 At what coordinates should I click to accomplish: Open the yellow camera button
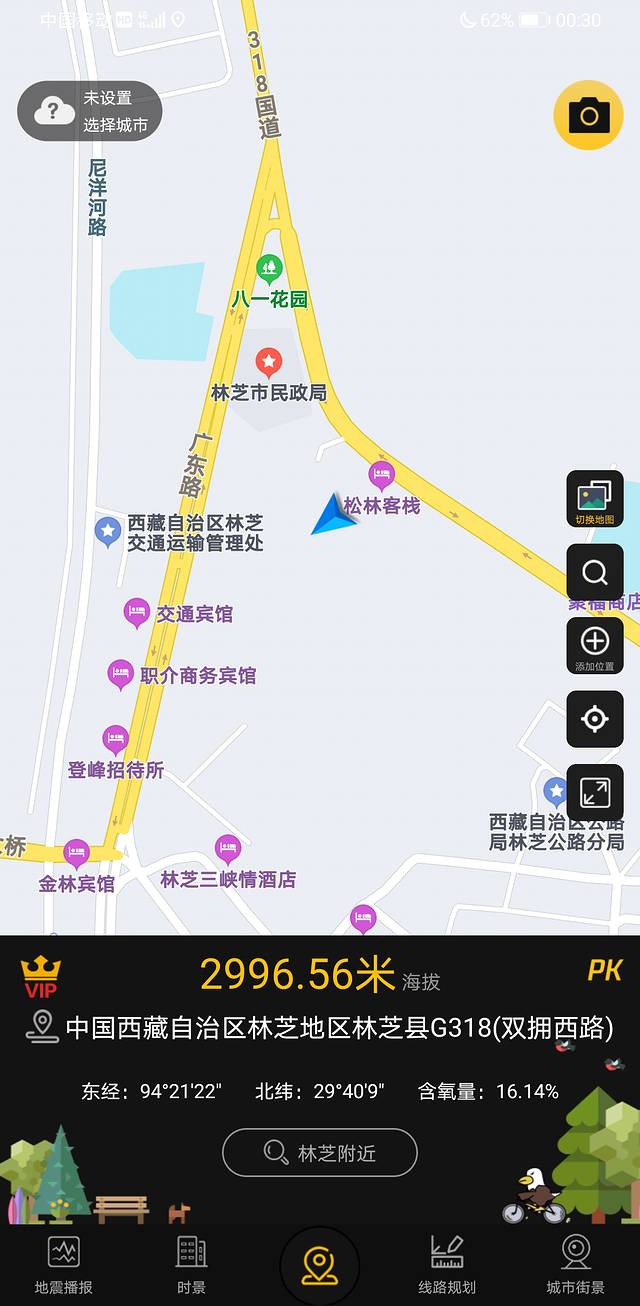tap(588, 116)
